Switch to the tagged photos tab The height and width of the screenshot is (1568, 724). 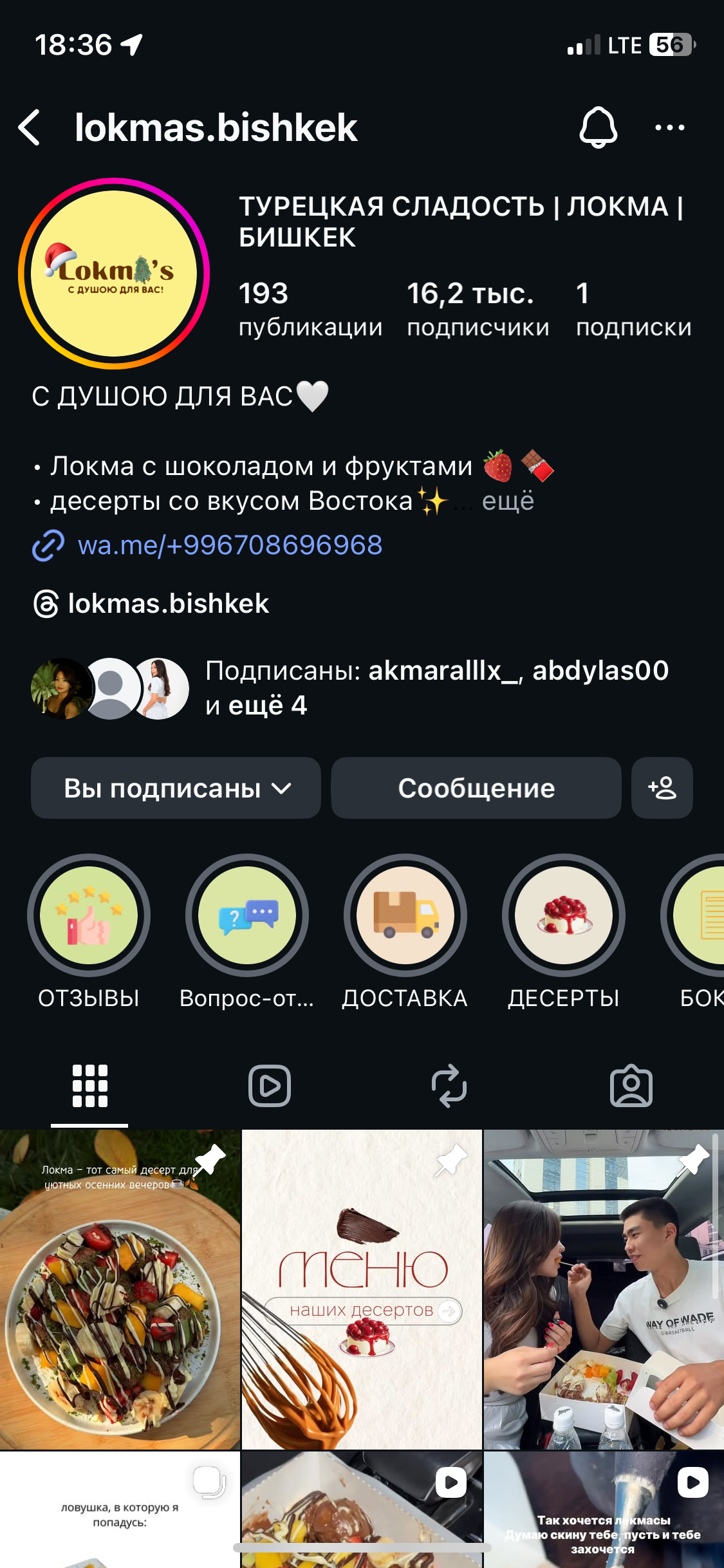pos(631,1086)
